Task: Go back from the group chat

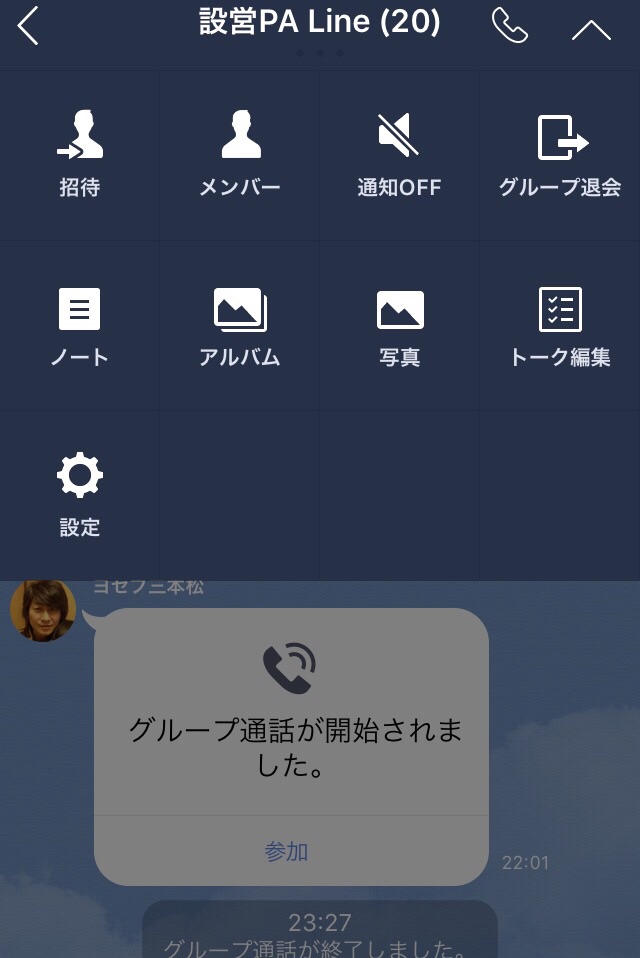Action: pos(28,27)
